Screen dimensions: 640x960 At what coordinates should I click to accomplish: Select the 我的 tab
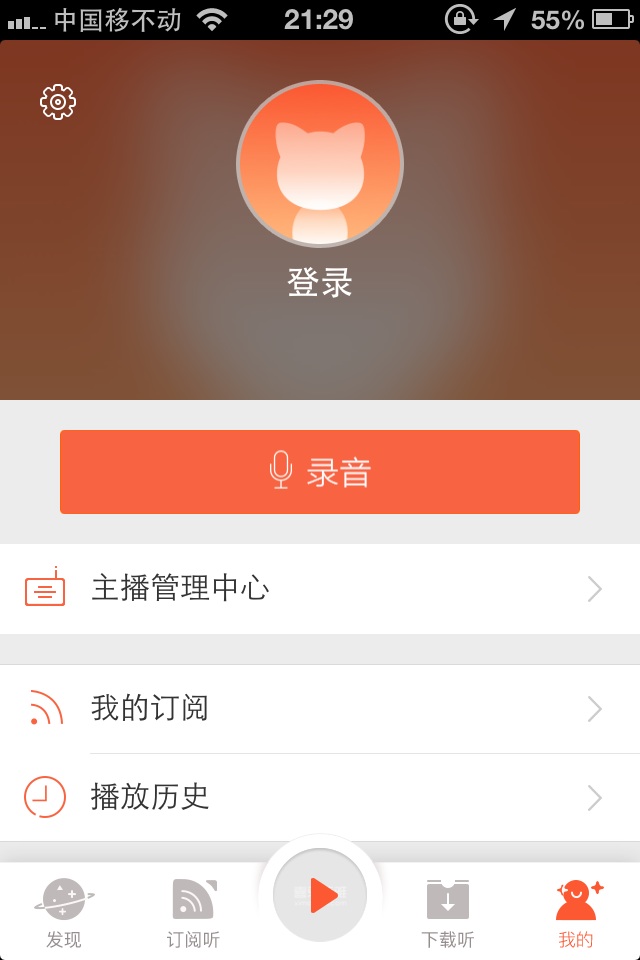click(576, 912)
